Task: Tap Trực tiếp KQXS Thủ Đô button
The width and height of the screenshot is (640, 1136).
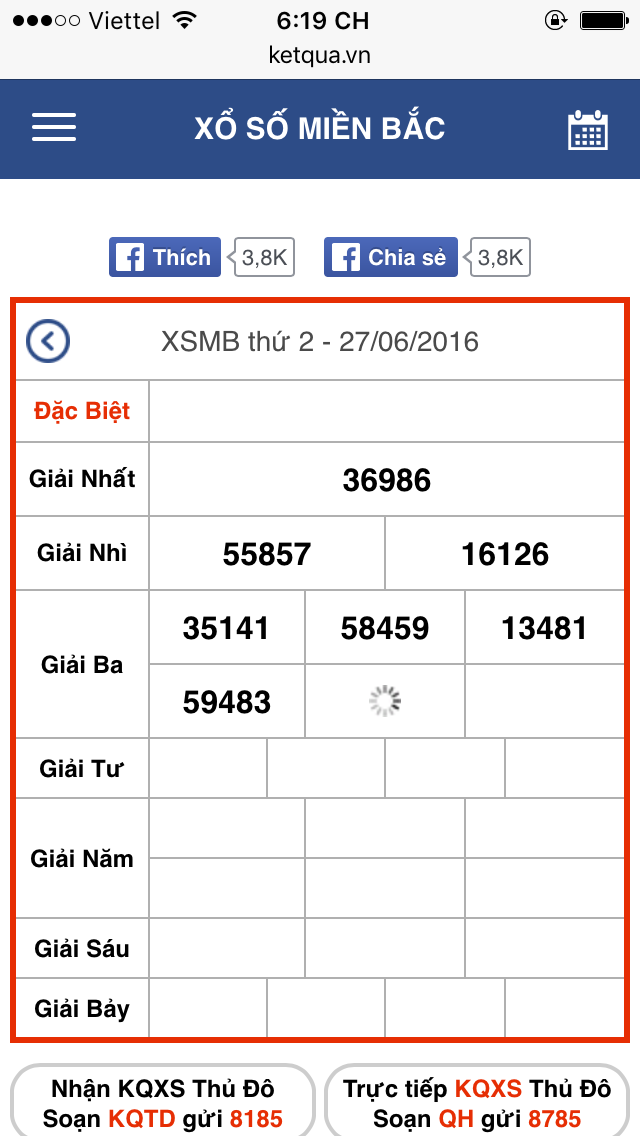Action: (476, 1102)
